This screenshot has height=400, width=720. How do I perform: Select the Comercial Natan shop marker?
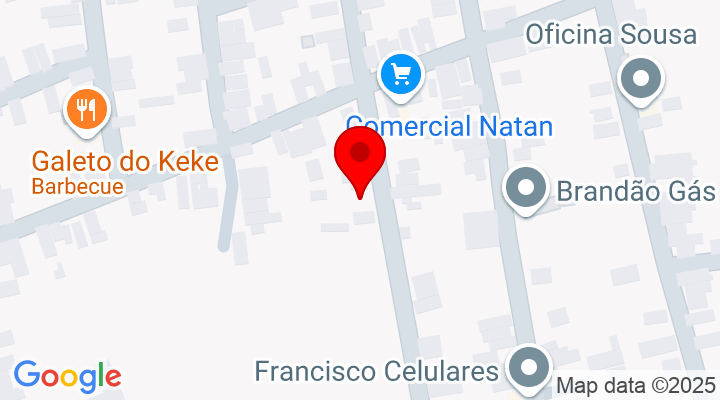point(402,74)
